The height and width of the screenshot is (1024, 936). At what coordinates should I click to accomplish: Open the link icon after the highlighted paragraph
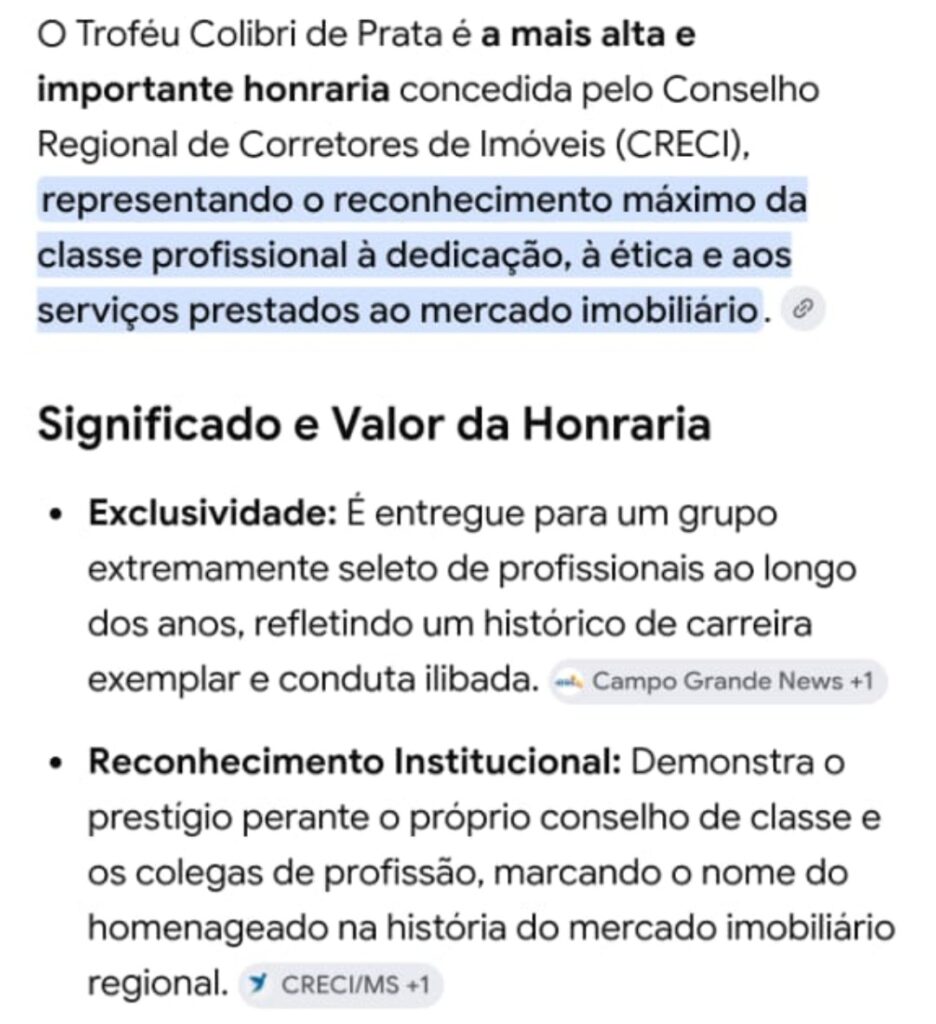click(803, 308)
